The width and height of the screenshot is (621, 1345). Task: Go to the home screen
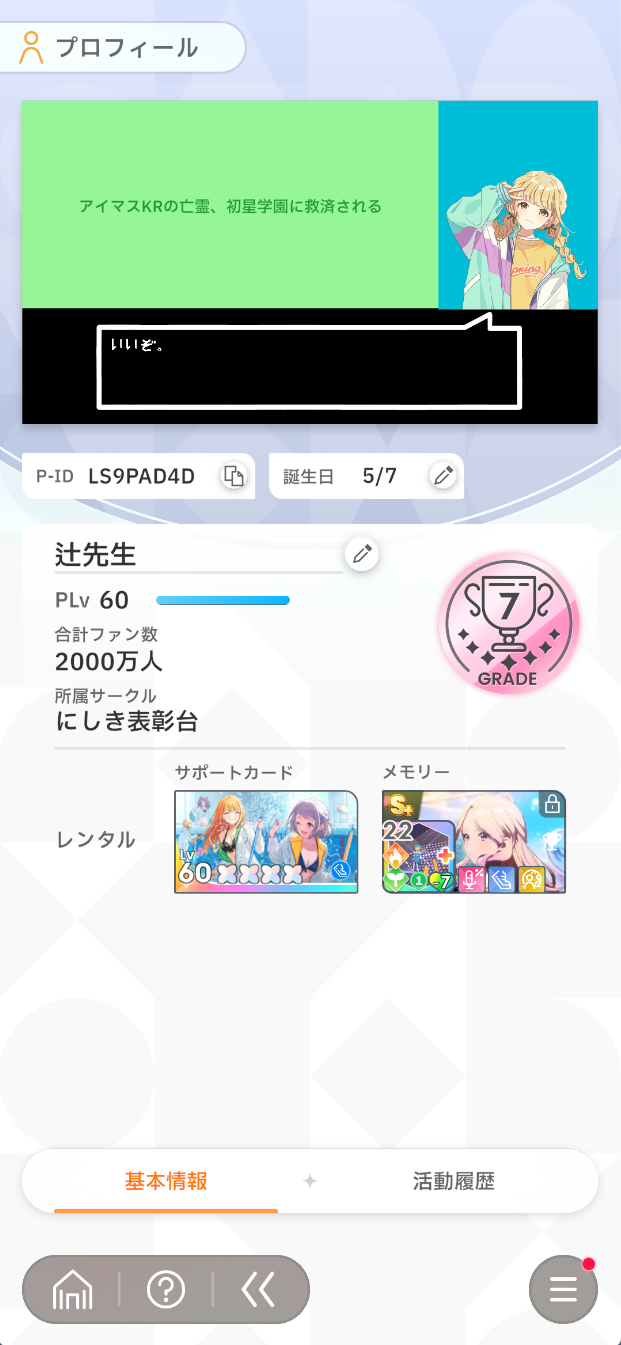tap(72, 1290)
